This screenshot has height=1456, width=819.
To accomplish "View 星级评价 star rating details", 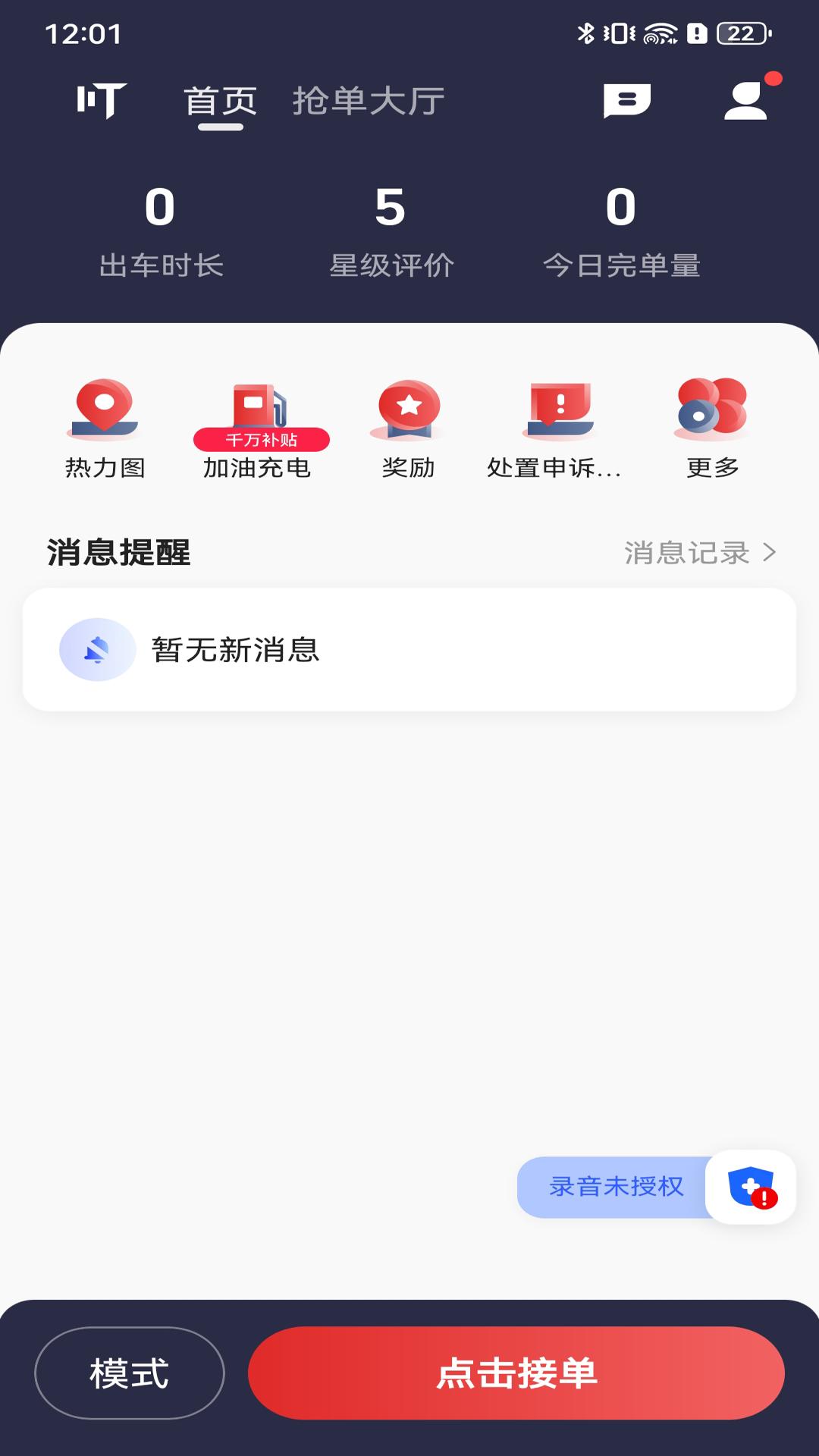I will click(391, 231).
